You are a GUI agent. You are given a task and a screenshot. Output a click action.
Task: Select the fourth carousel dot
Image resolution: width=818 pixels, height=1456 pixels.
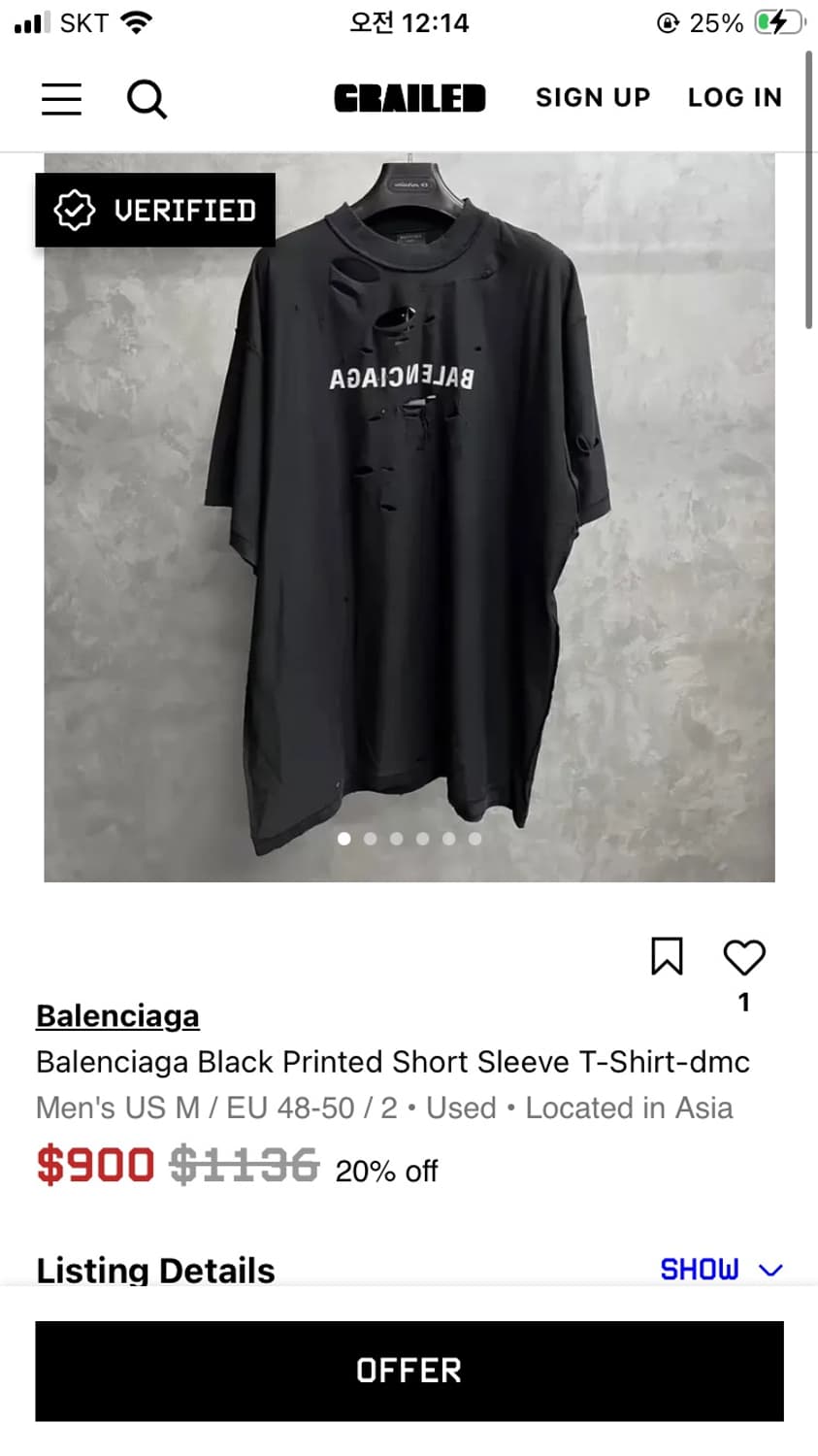point(422,838)
